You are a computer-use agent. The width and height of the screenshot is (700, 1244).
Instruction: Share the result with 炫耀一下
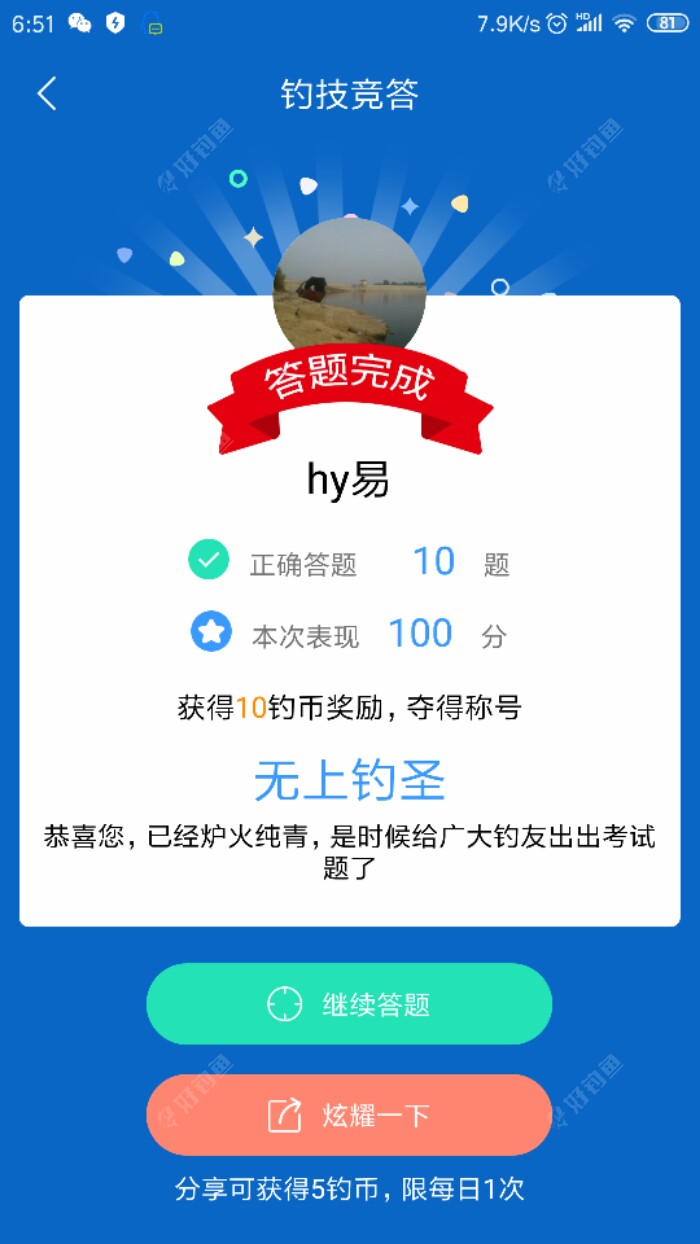pyautogui.click(x=349, y=1115)
